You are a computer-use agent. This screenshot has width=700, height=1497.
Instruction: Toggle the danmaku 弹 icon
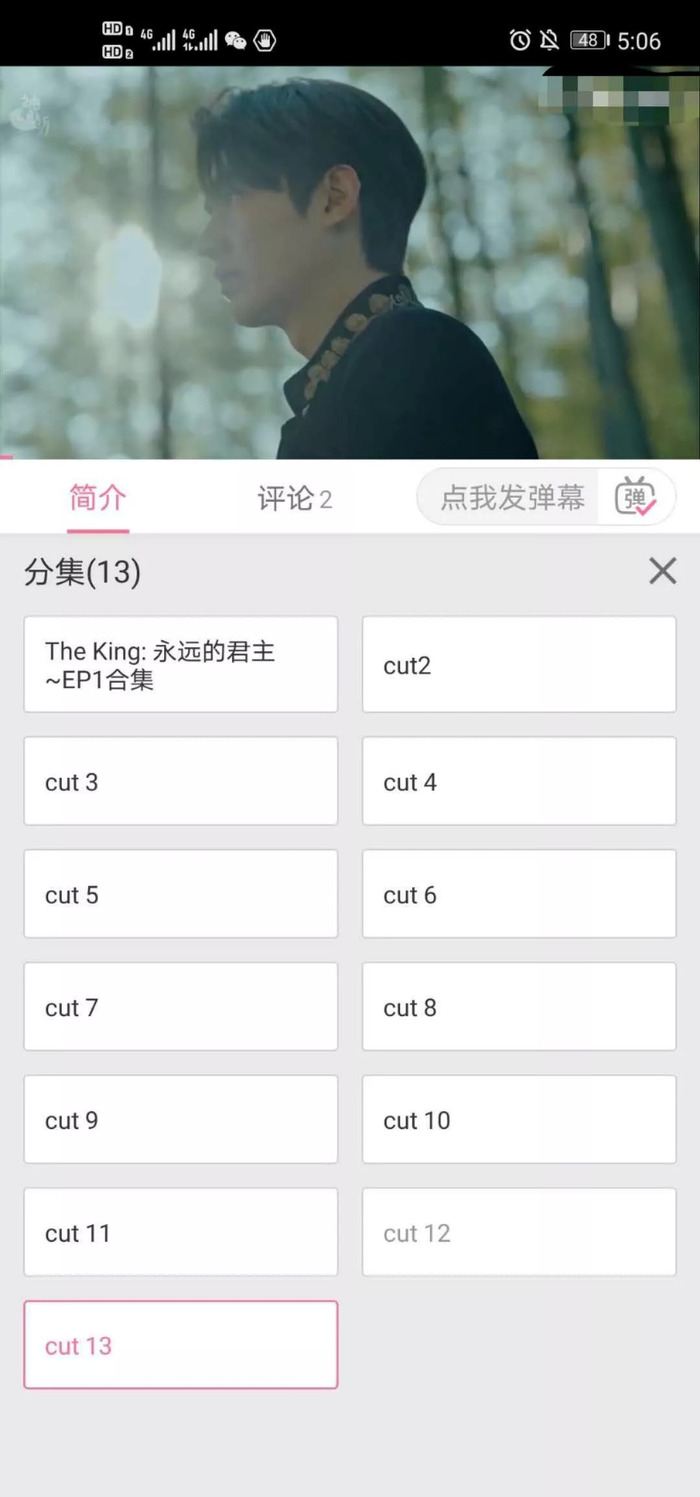(636, 497)
